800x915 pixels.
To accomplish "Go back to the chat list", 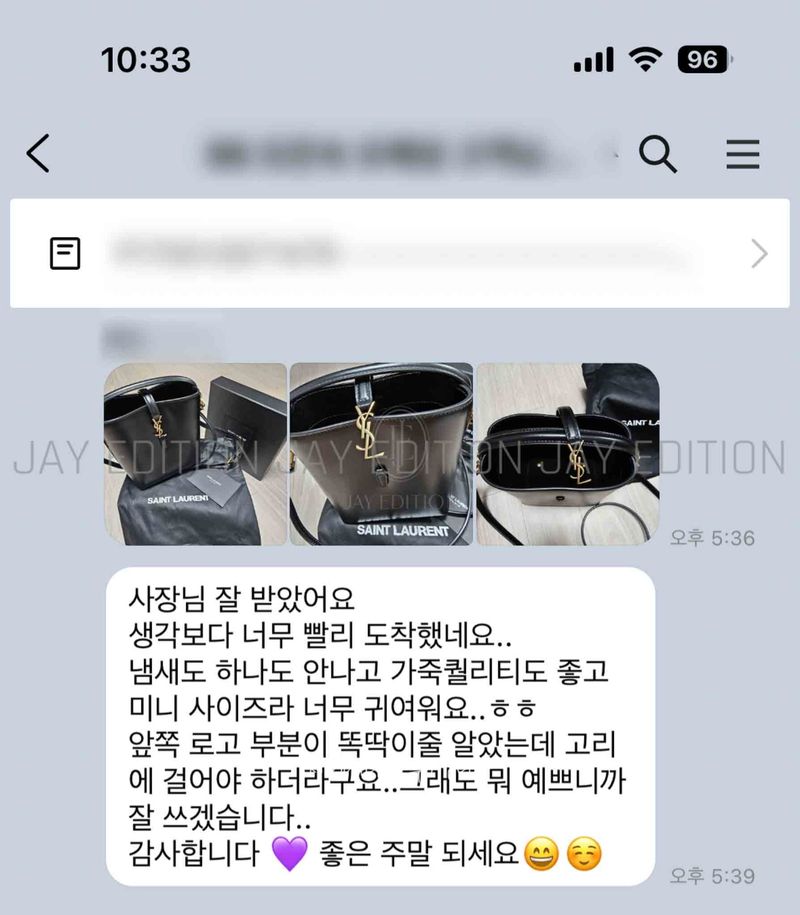I will [x=38, y=154].
